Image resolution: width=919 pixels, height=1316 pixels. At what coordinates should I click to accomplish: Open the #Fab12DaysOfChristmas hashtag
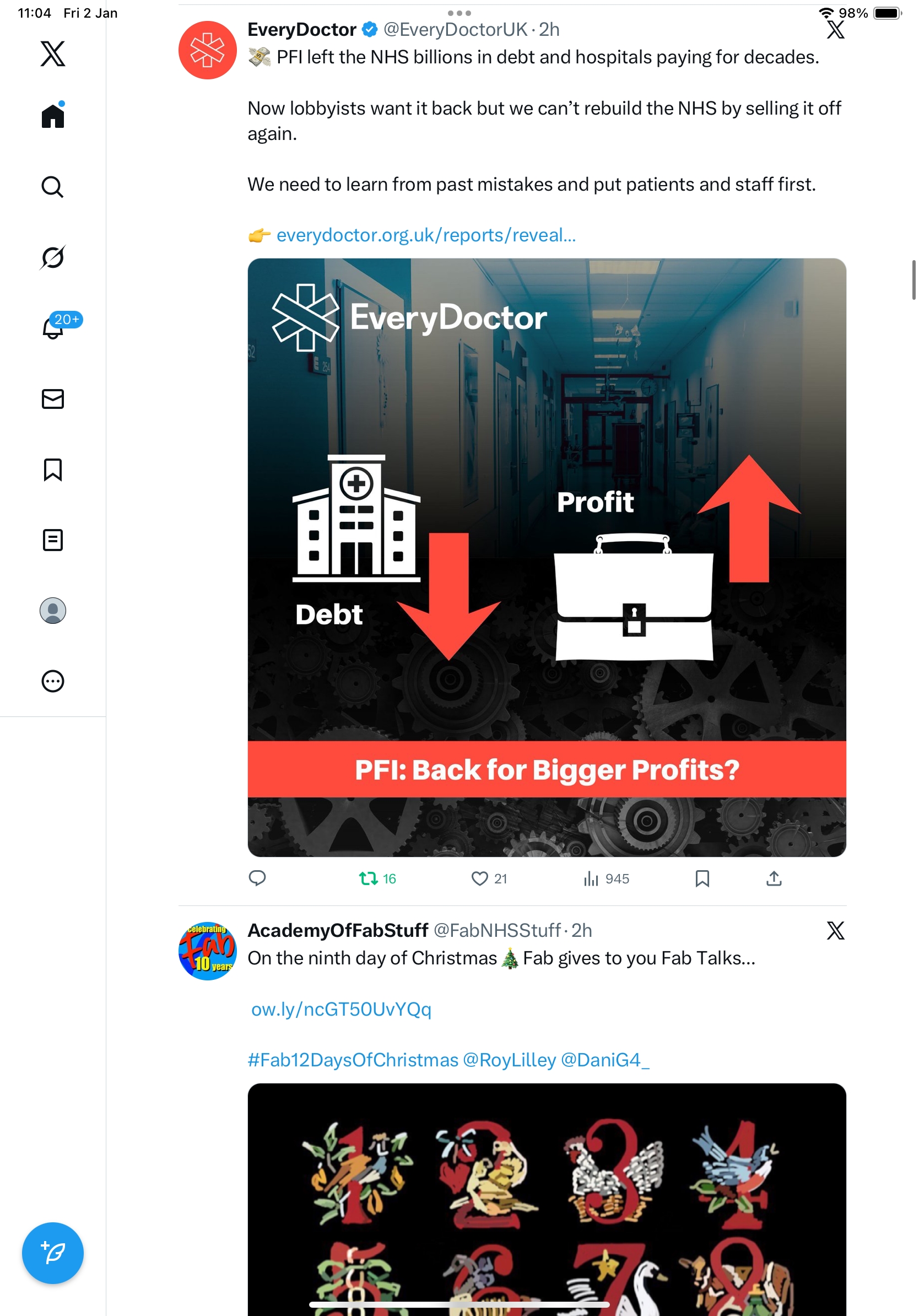353,1060
